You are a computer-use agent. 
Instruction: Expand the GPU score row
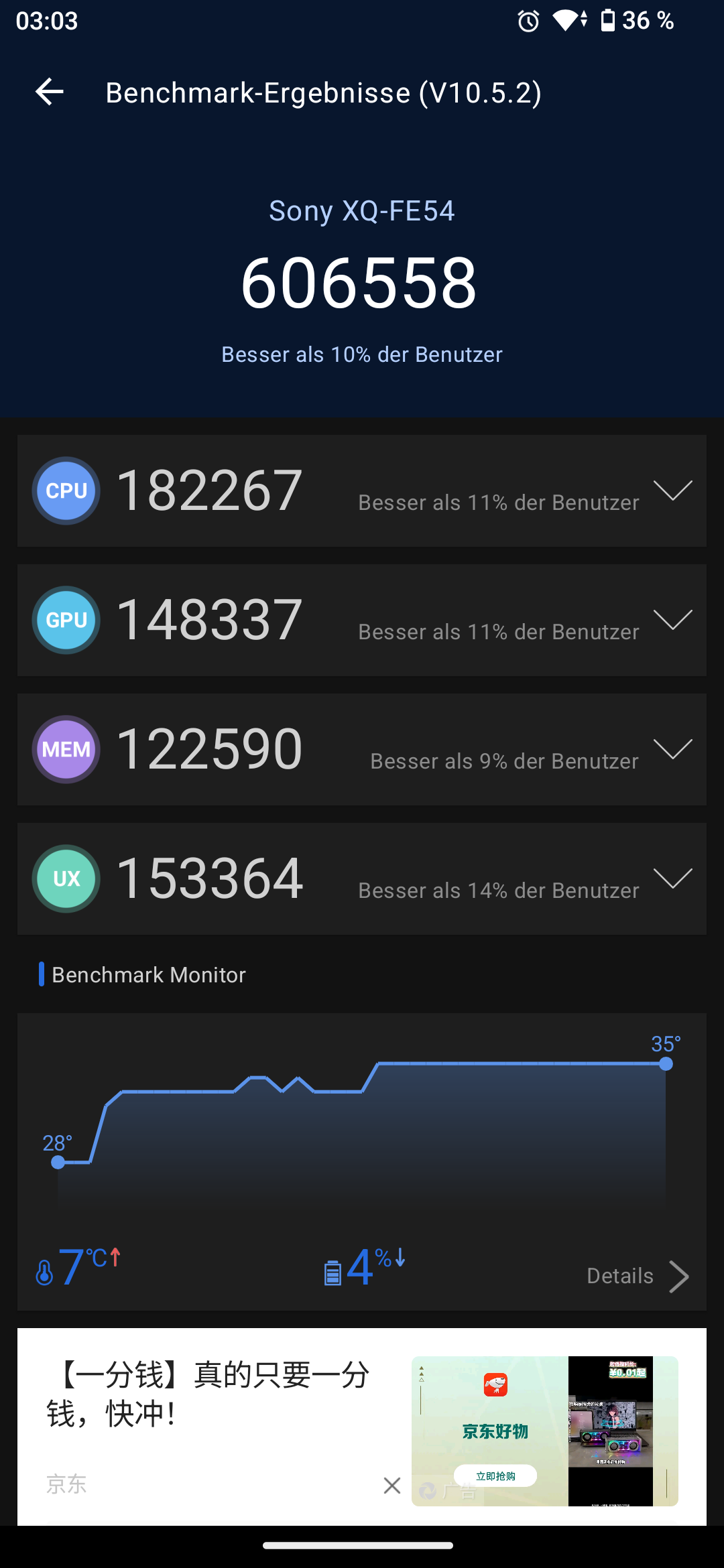[672, 620]
